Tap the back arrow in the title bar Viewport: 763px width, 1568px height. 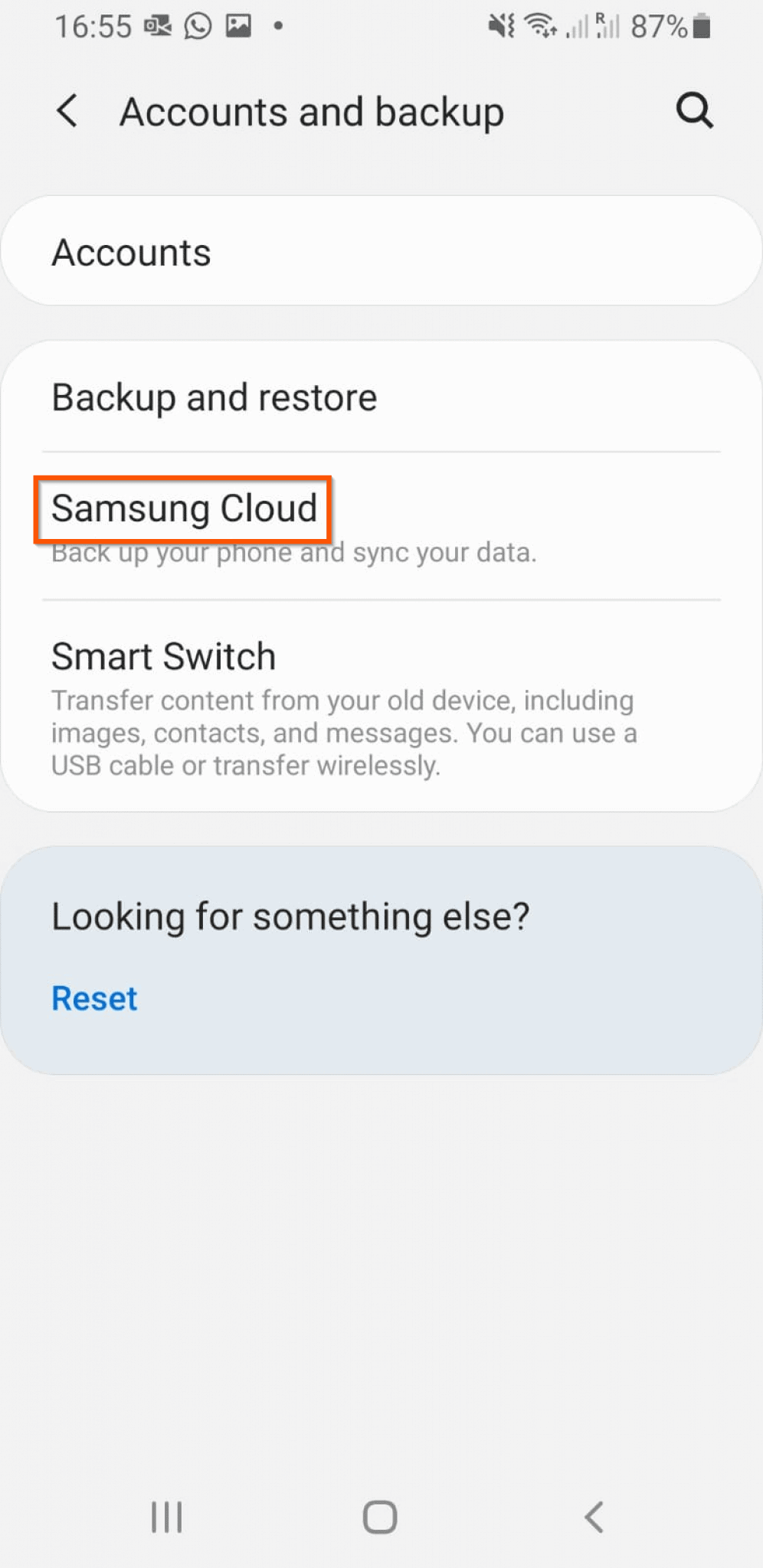point(67,110)
